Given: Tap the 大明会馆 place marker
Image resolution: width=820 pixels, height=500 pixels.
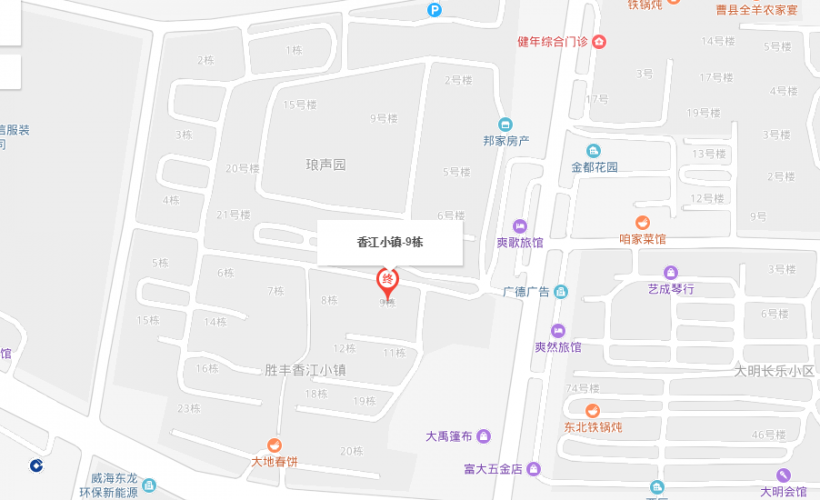Looking at the screenshot, I should (x=782, y=475).
